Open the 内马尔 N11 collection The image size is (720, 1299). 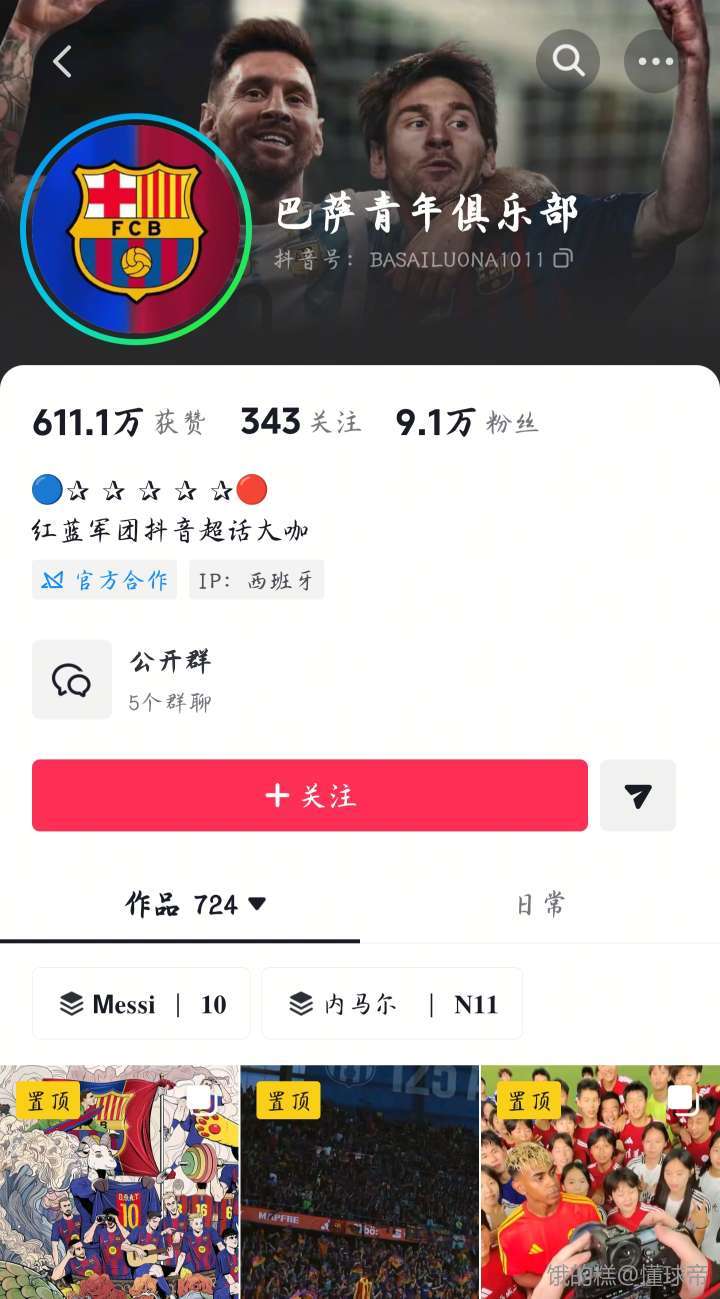coord(392,1004)
